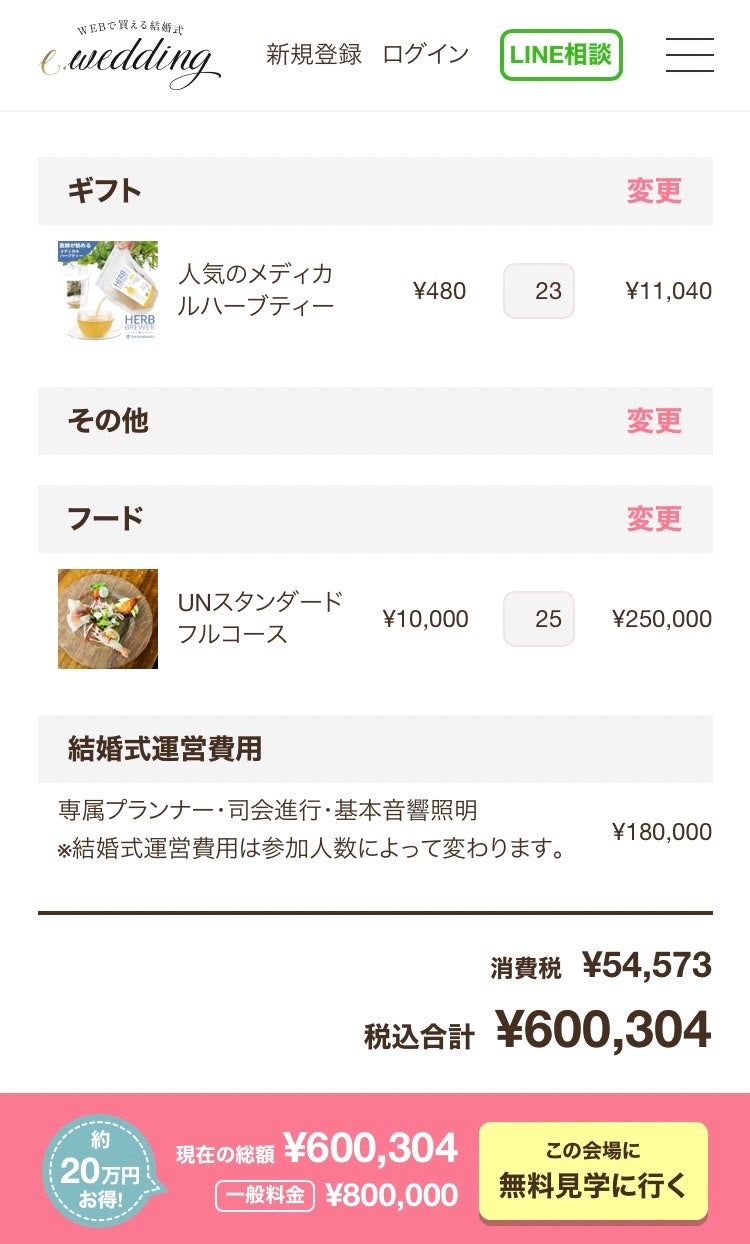The width and height of the screenshot is (750, 1244).
Task: Edit the herb tea quantity field
Action: pyautogui.click(x=539, y=291)
